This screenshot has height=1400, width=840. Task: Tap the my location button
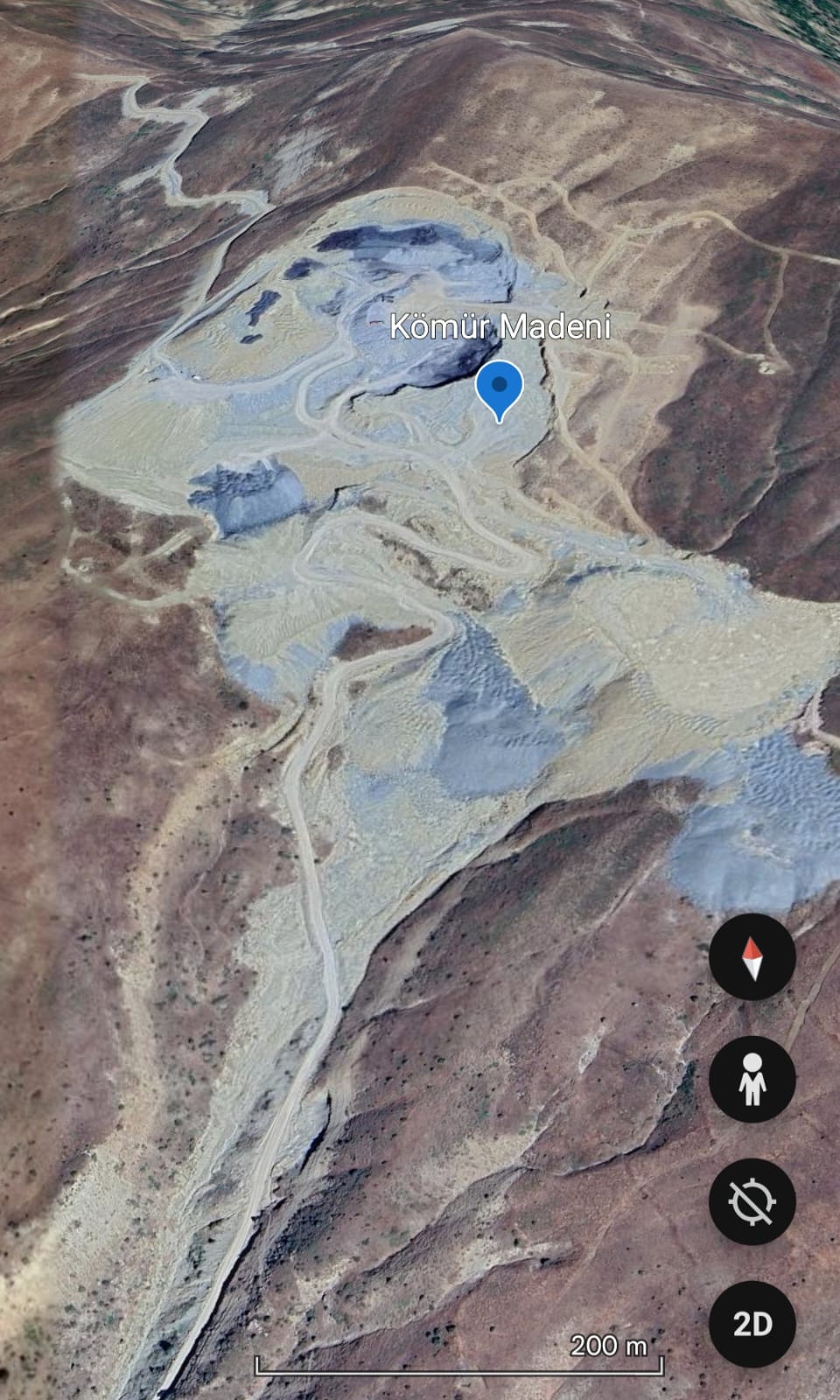point(752,1201)
